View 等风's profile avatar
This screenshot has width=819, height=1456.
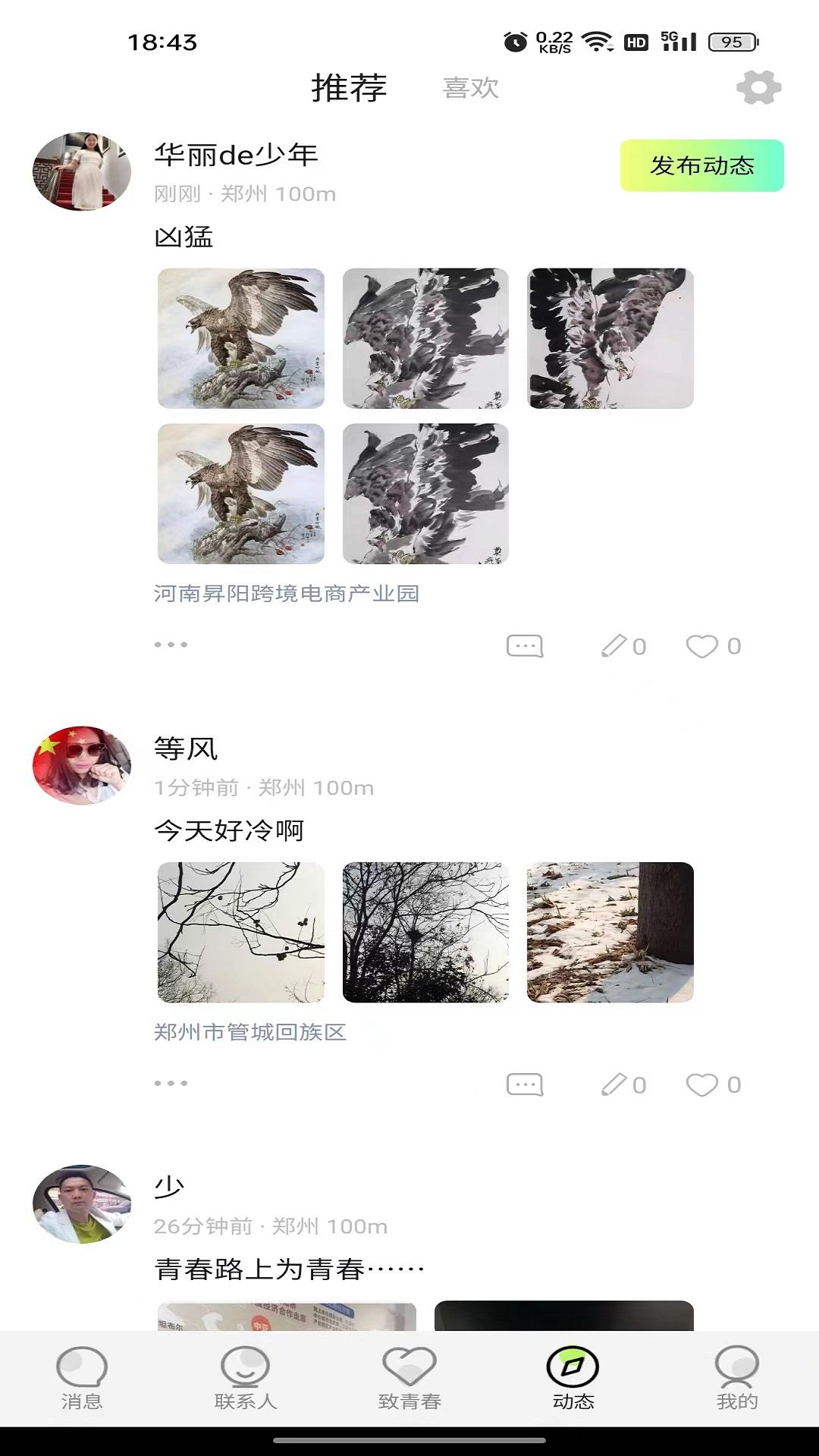pos(82,765)
